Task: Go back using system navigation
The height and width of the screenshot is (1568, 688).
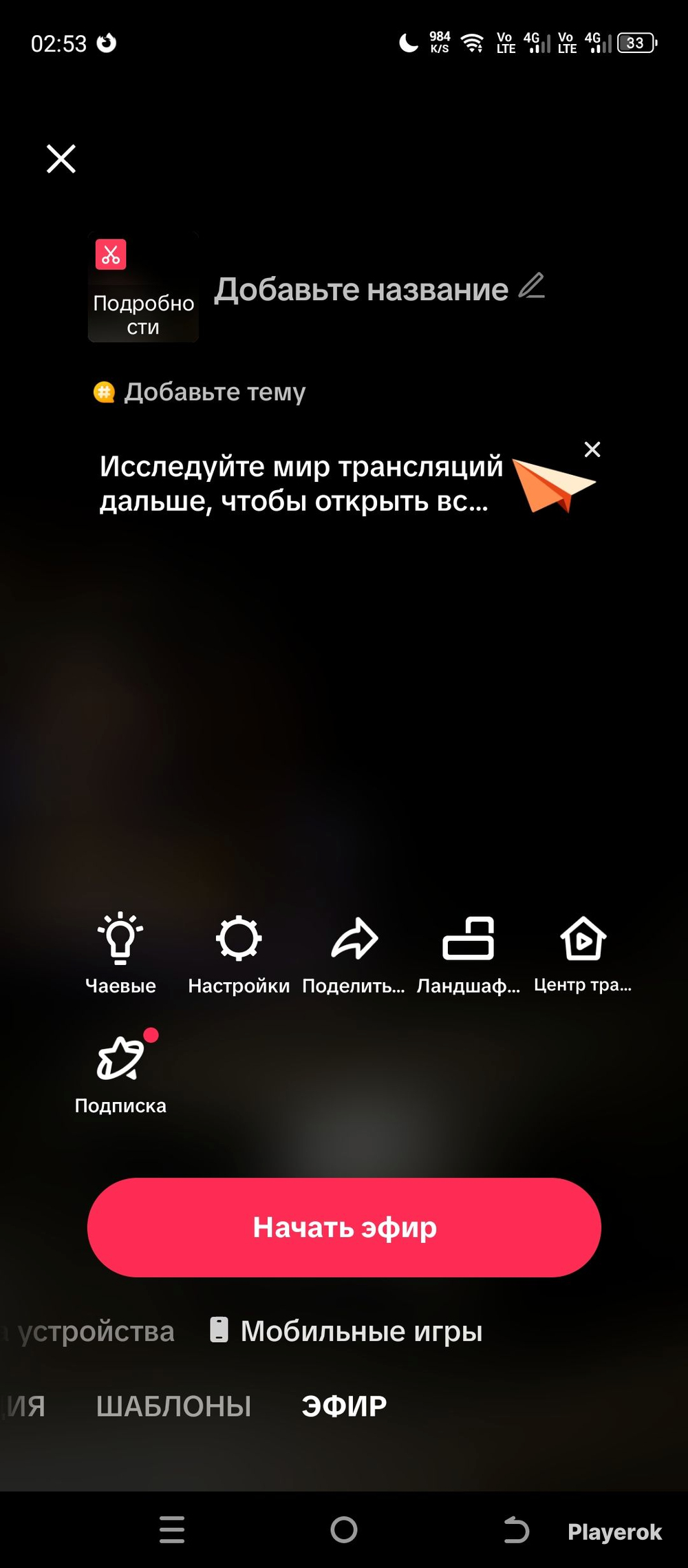Action: (x=516, y=1530)
